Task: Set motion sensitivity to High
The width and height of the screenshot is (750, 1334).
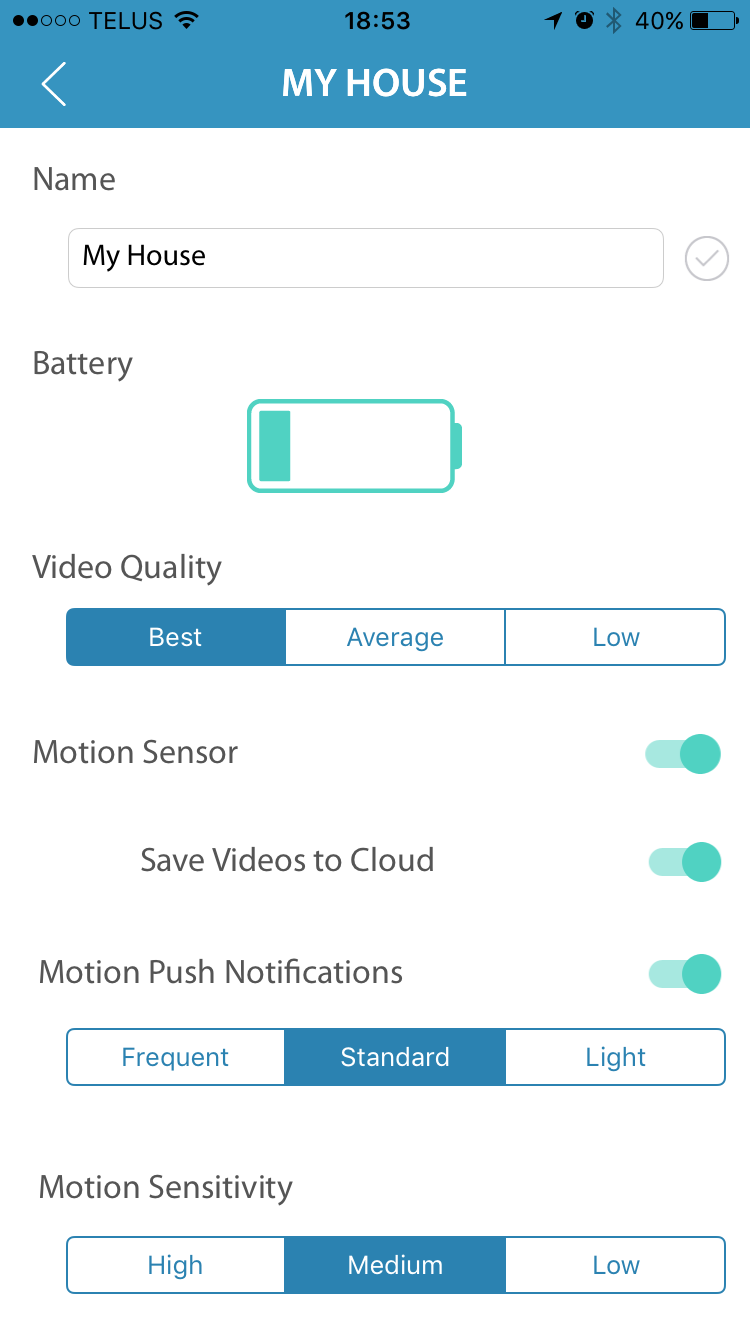Action: [176, 1265]
